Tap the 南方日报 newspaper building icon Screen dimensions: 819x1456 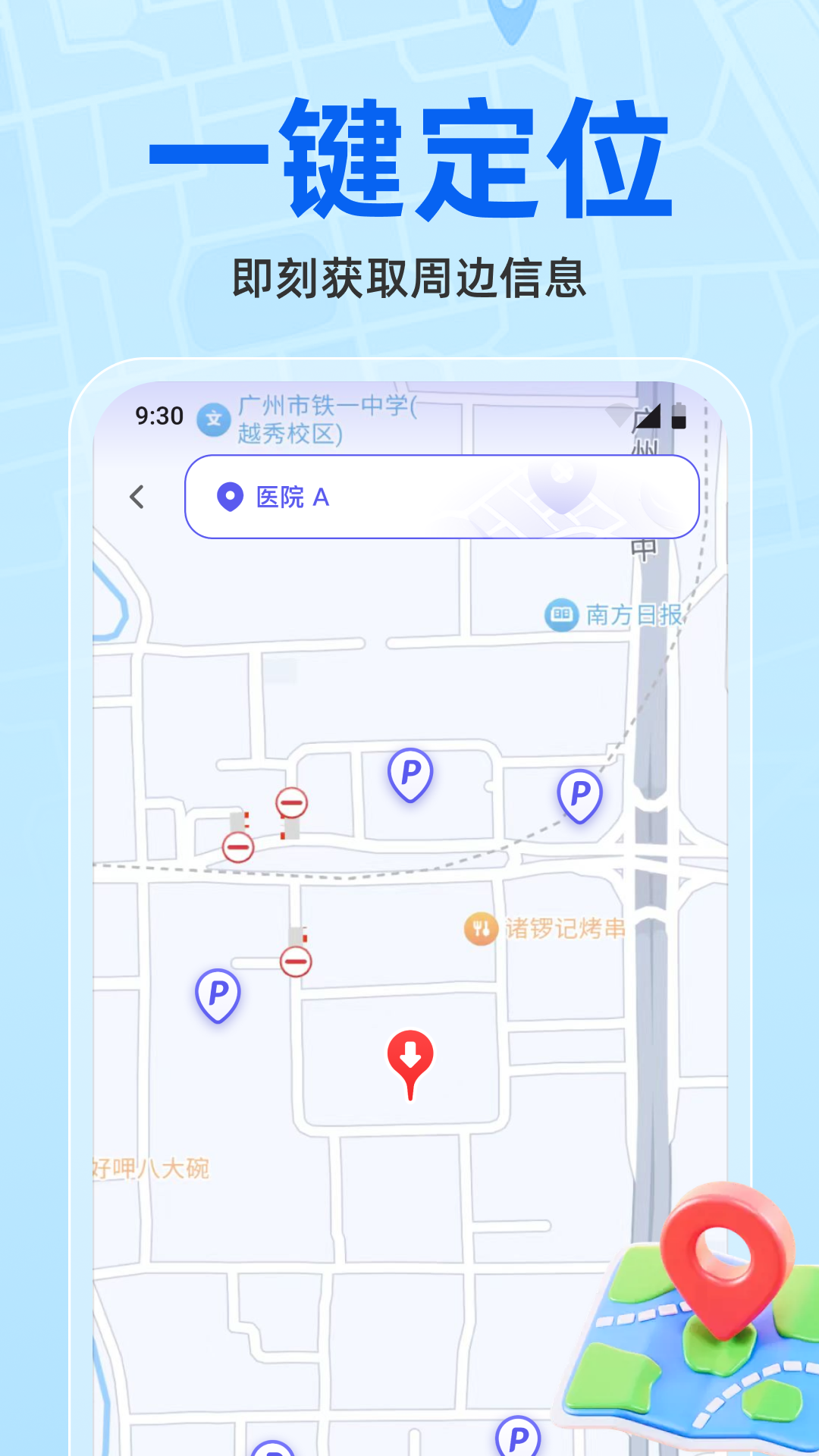[560, 615]
